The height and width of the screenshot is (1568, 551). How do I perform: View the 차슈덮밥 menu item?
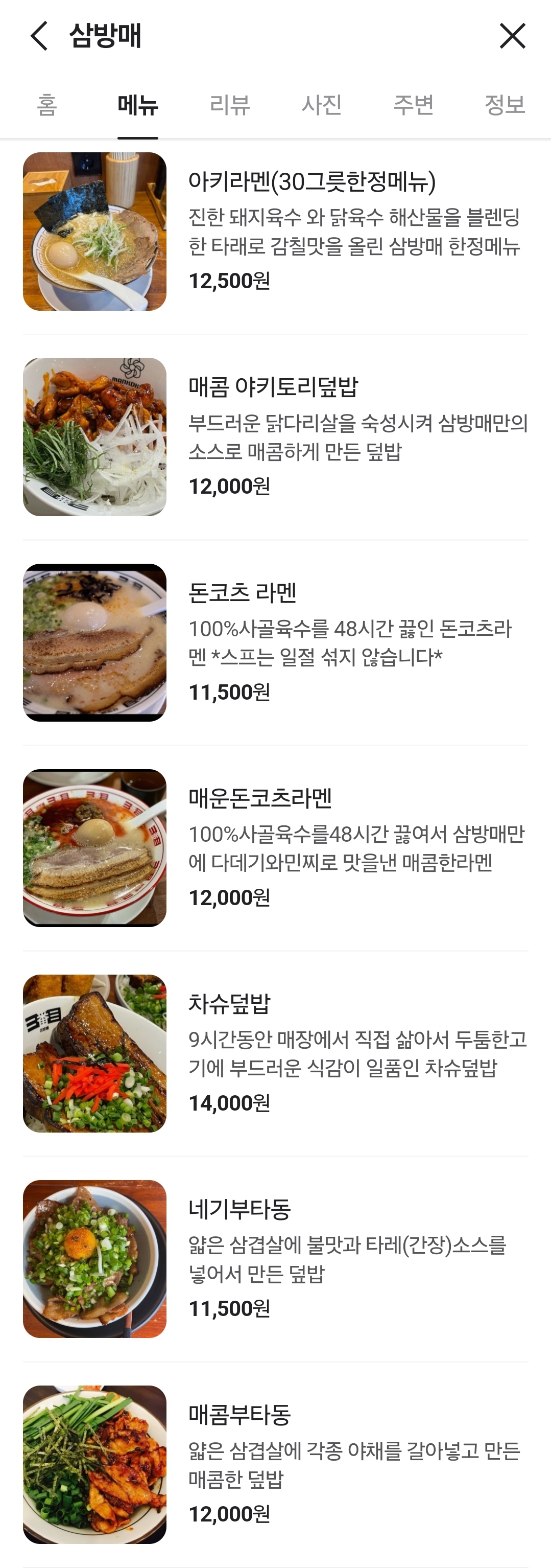tap(229, 1003)
